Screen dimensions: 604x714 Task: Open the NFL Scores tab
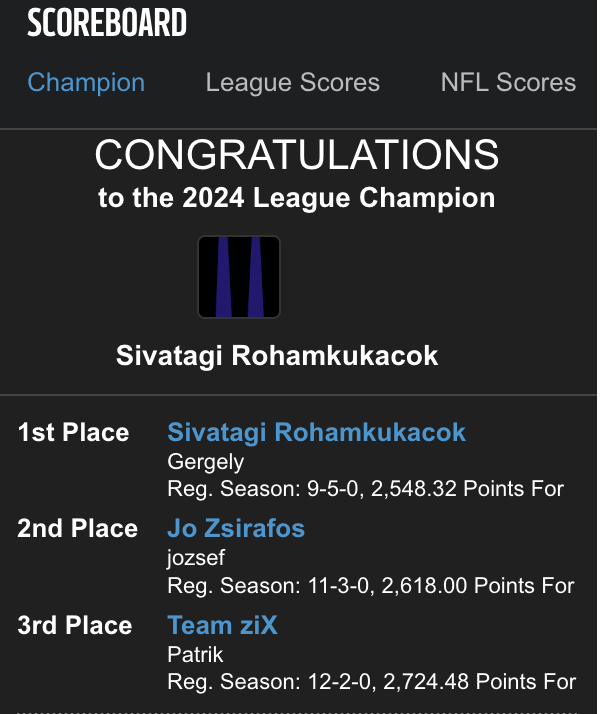508,83
